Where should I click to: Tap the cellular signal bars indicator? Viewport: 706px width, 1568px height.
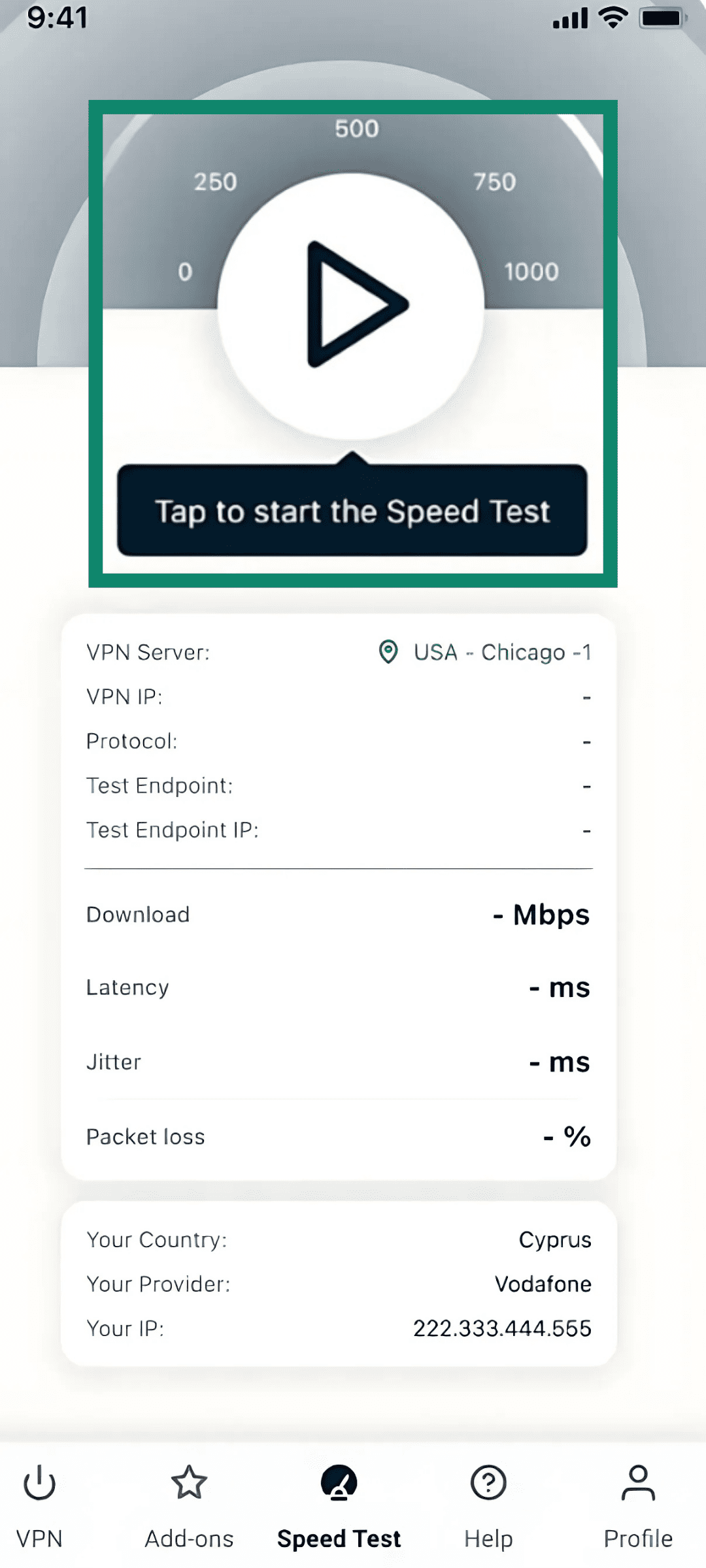[568, 18]
